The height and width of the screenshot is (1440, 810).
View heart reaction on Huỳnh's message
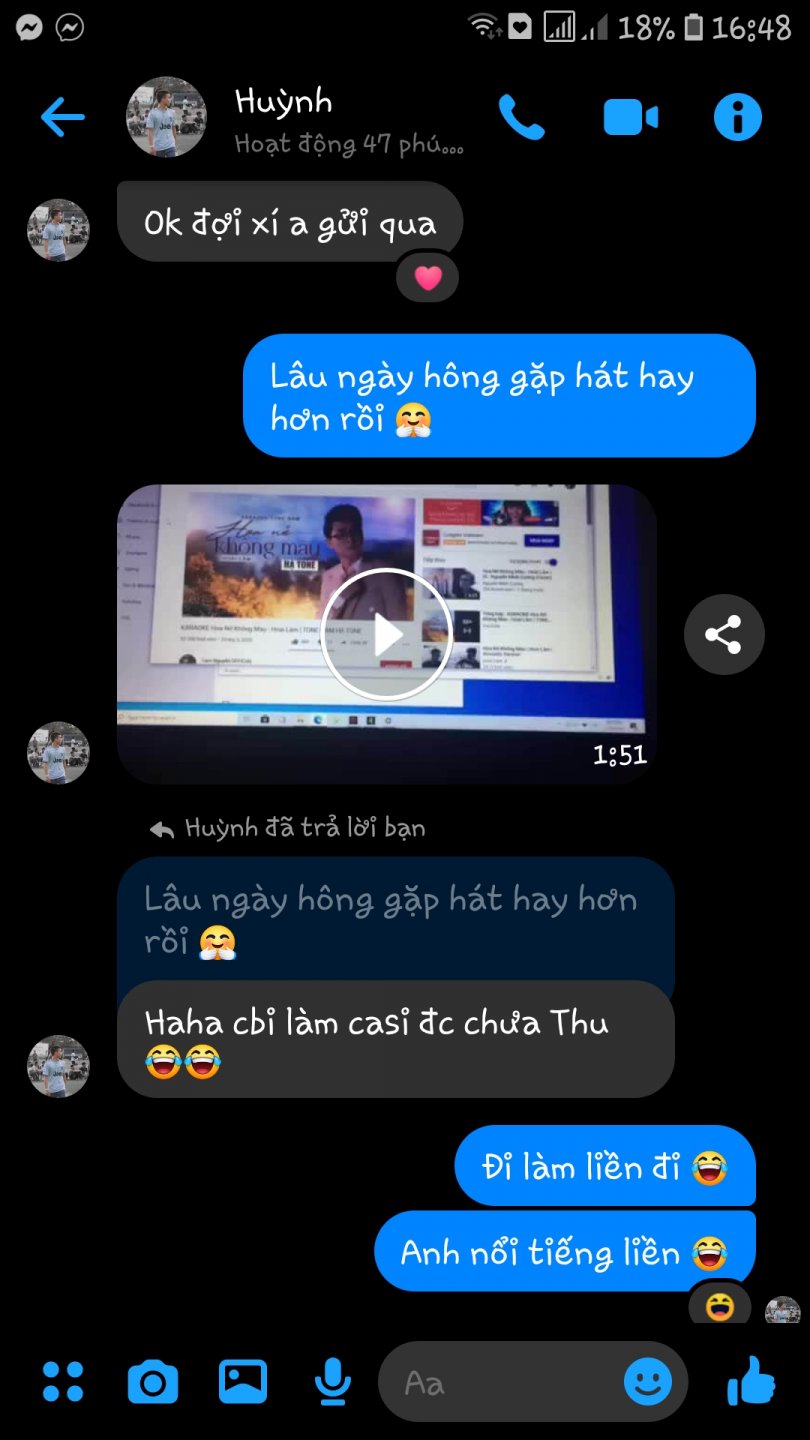pos(428,278)
